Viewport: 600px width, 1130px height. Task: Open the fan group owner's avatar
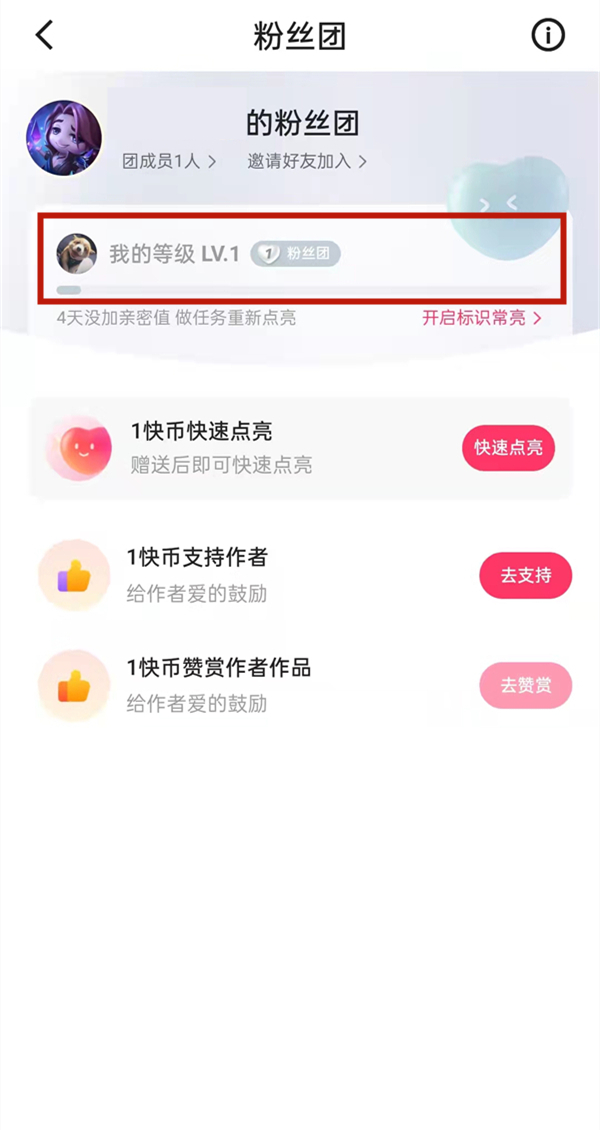pyautogui.click(x=64, y=138)
